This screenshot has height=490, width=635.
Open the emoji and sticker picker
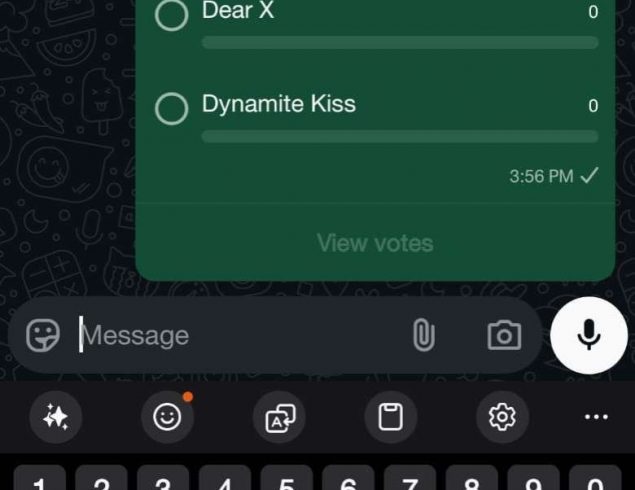(43, 335)
